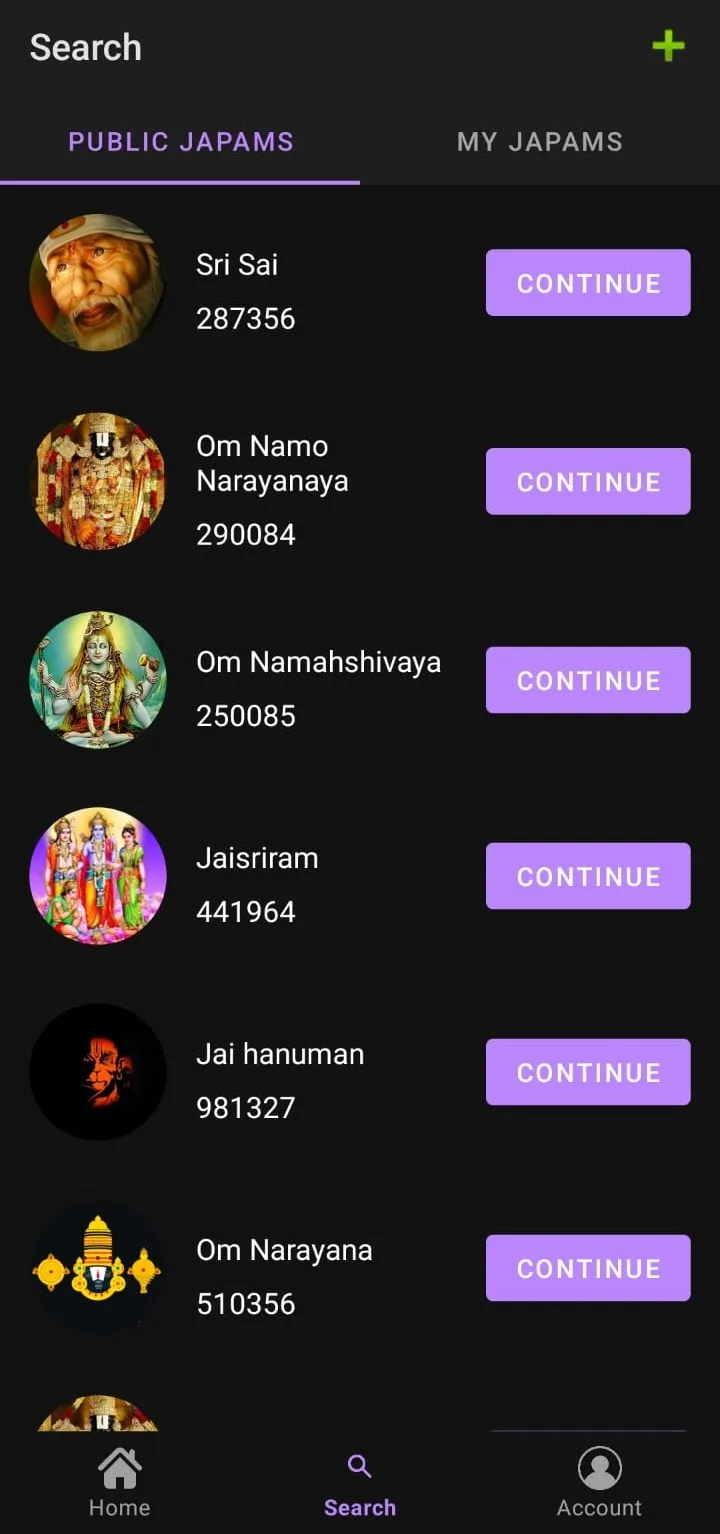Screen dimensions: 720x1534
Task: Select the Jaisriram deity thumbnail
Action: click(x=98, y=875)
